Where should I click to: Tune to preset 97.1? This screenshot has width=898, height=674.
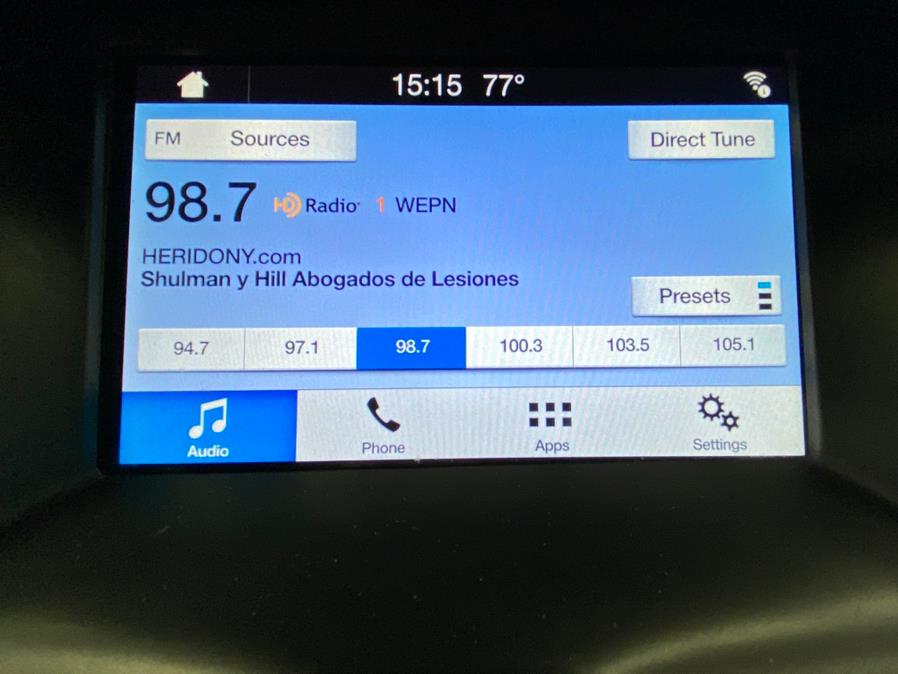click(301, 348)
